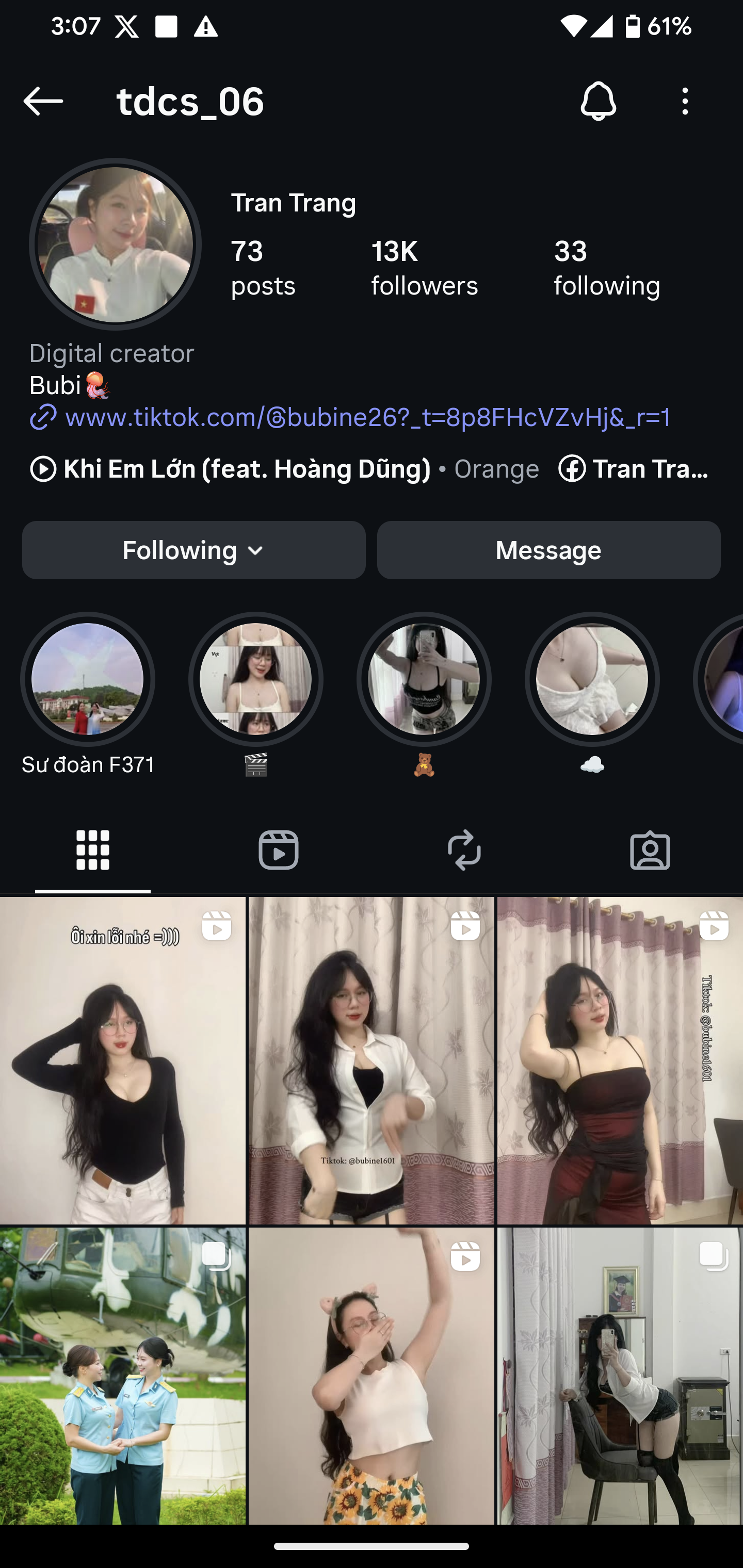The height and width of the screenshot is (1568, 743).
Task: Open the reel captioned Ôi xin lỗi nhé
Action: tap(122, 1060)
